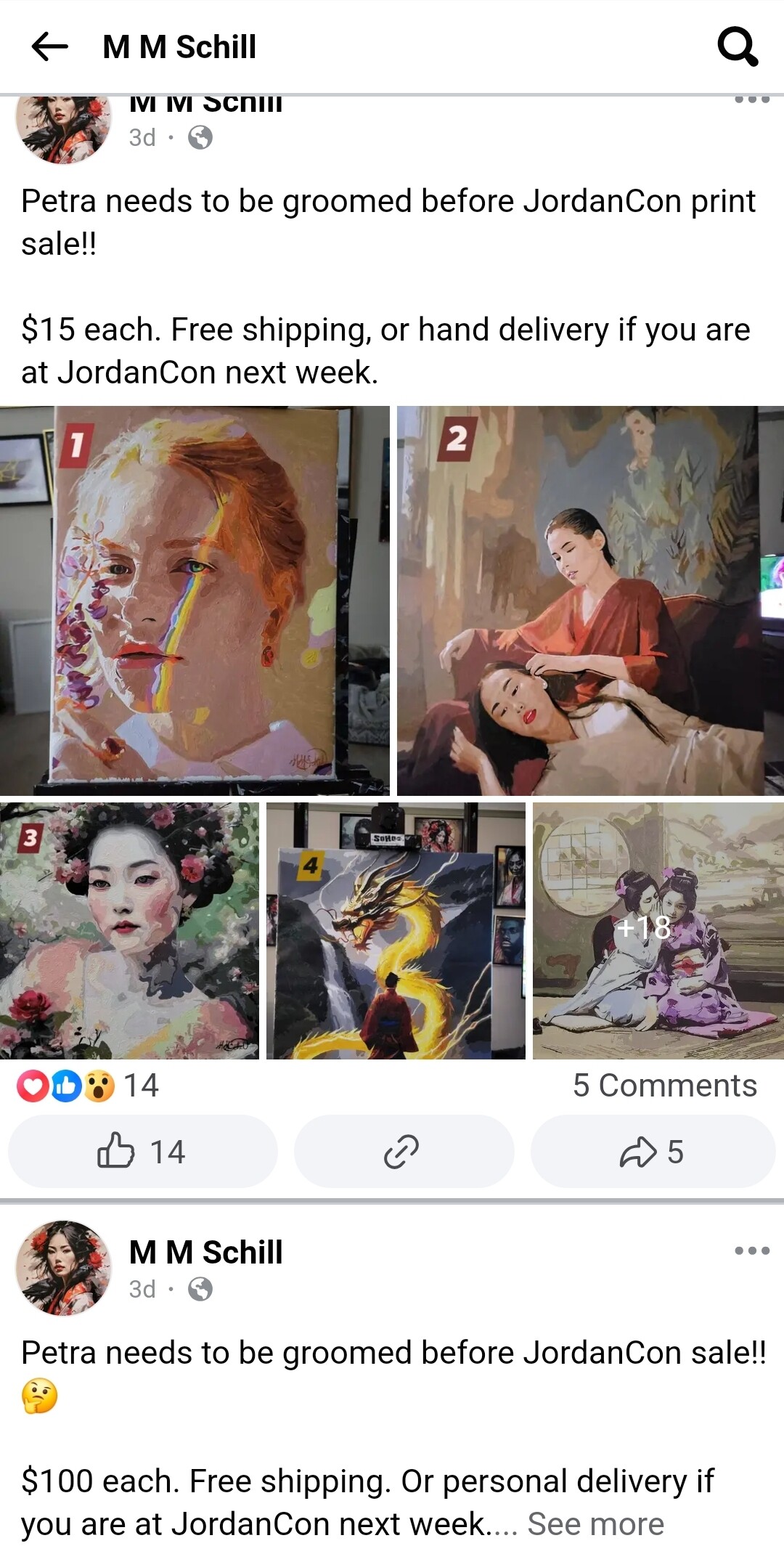Go back using the arrow icon

point(49,46)
